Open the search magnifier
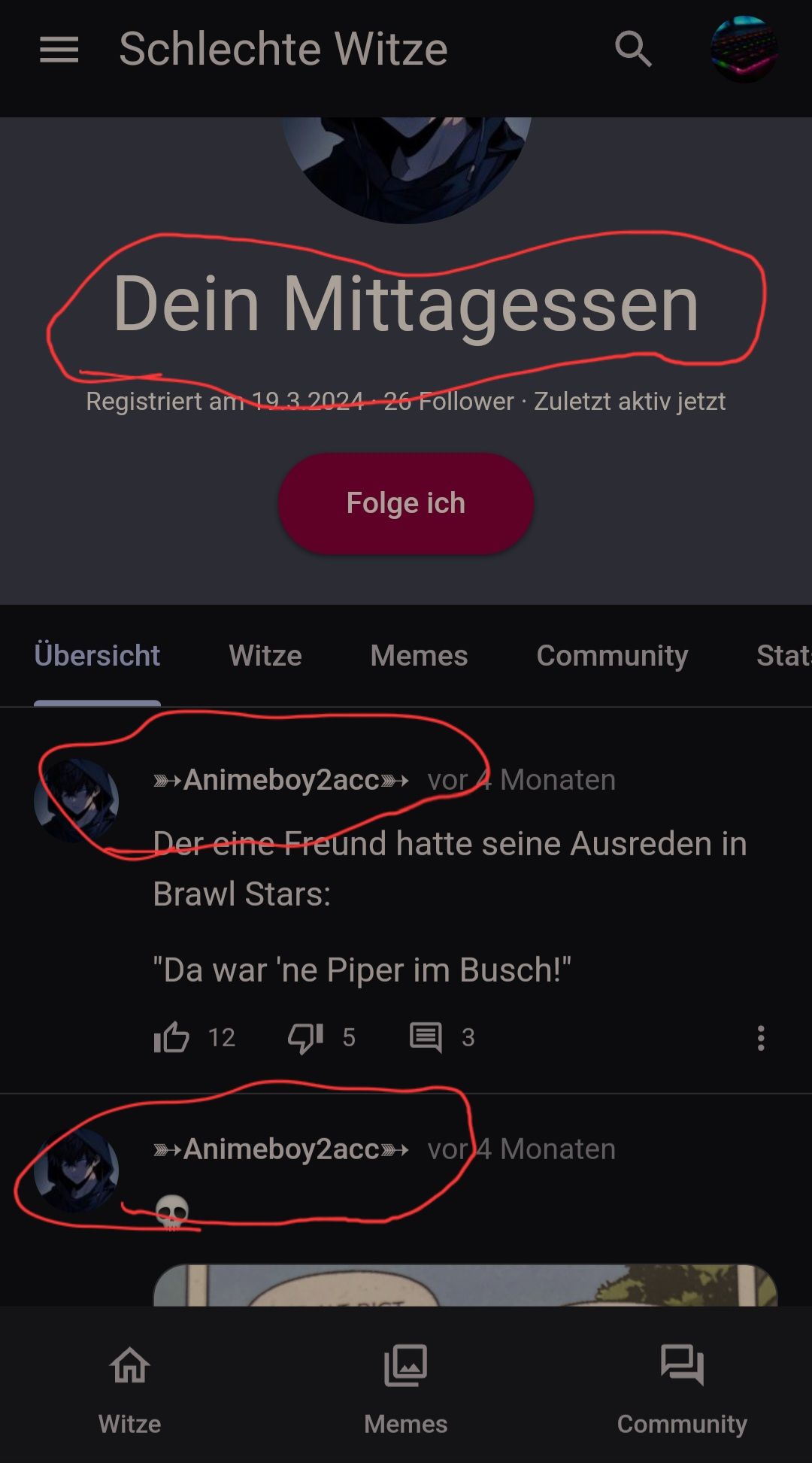812x1463 pixels. click(x=633, y=50)
